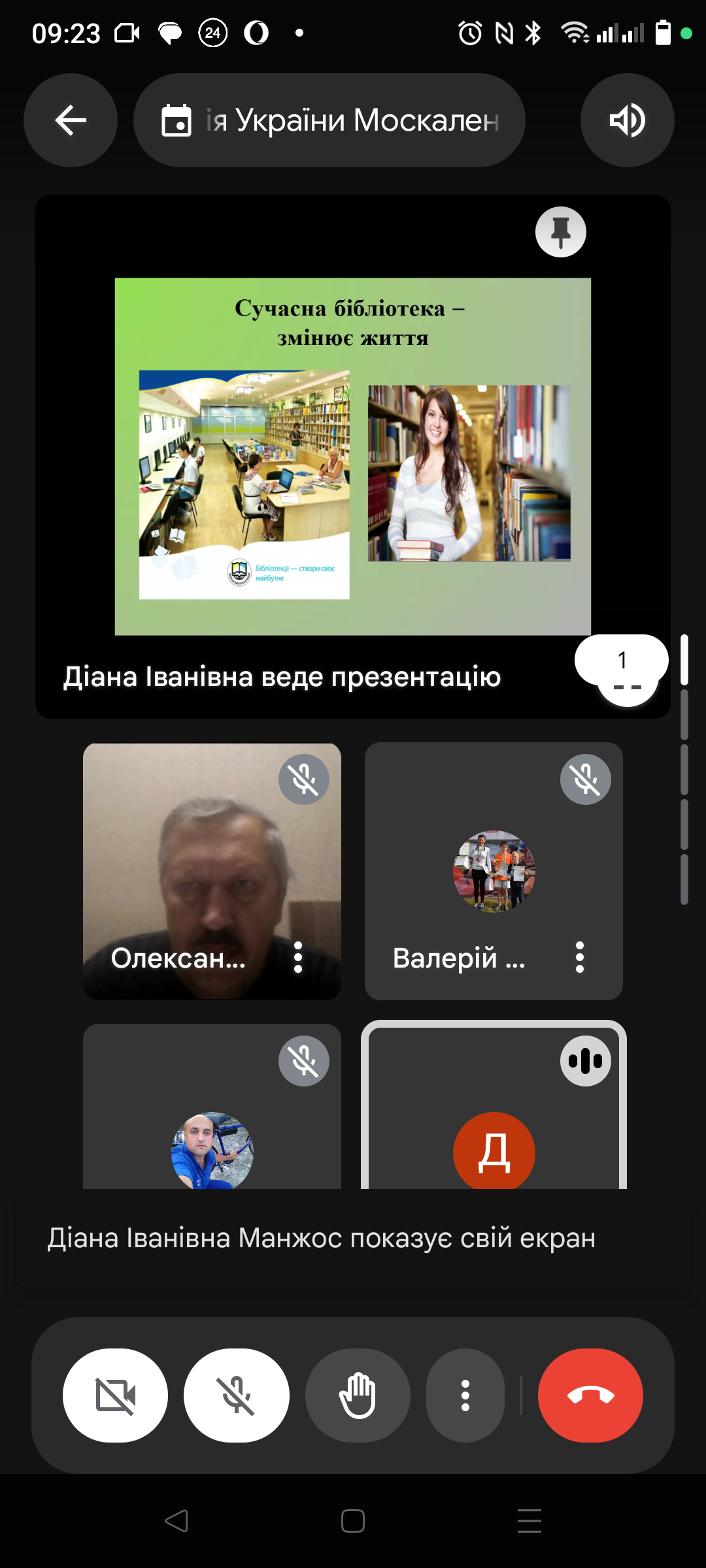706x1568 pixels.
Task: Unmute the microphone
Action: click(236, 1396)
